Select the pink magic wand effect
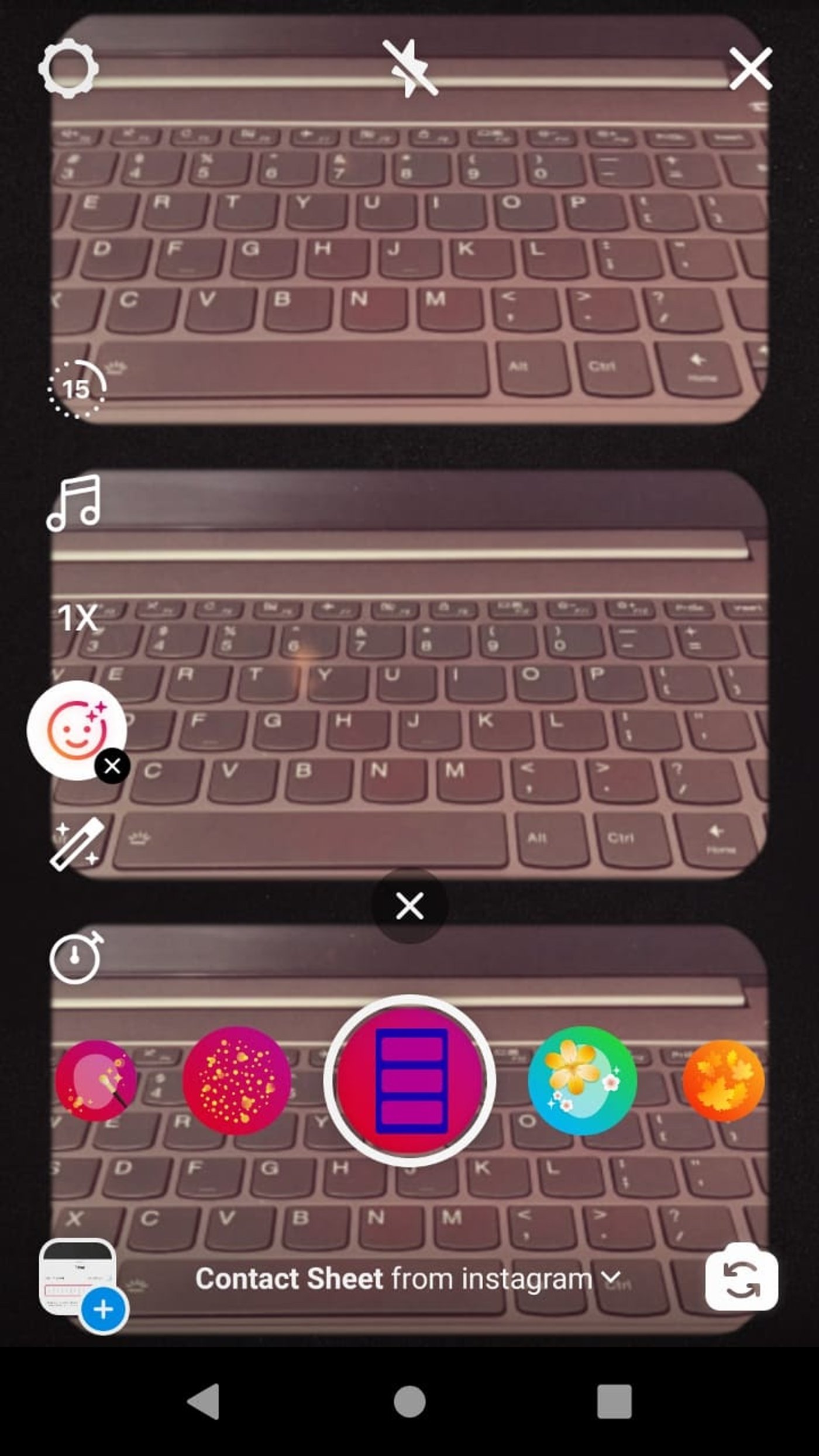The height and width of the screenshot is (1456, 819). click(96, 1081)
